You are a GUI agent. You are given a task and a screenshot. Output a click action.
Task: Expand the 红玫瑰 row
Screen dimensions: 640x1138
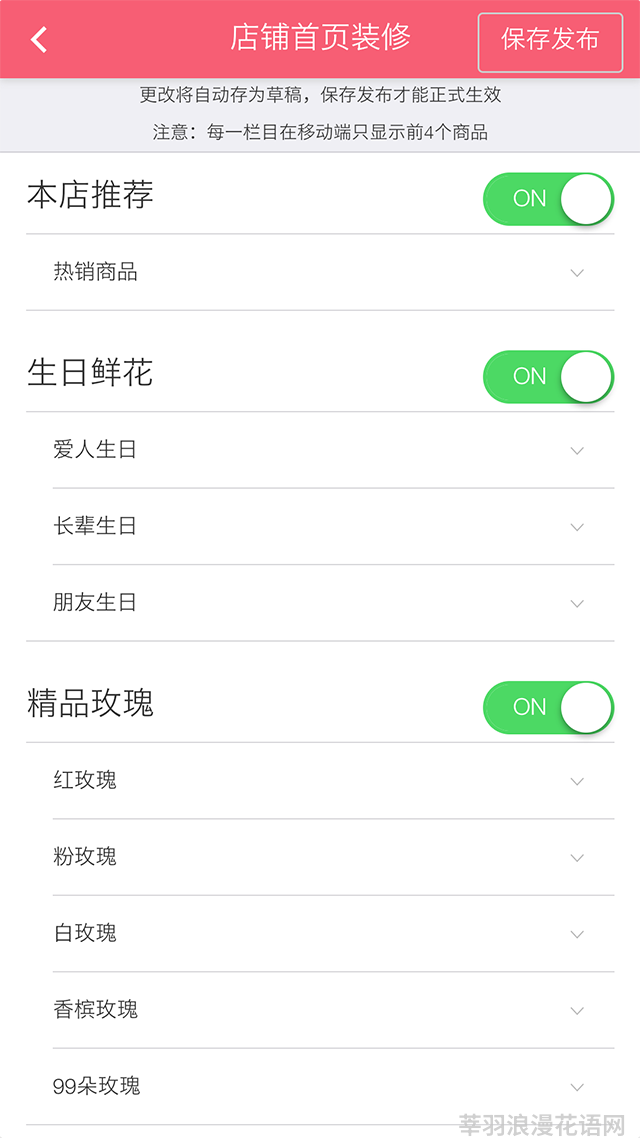point(333,782)
